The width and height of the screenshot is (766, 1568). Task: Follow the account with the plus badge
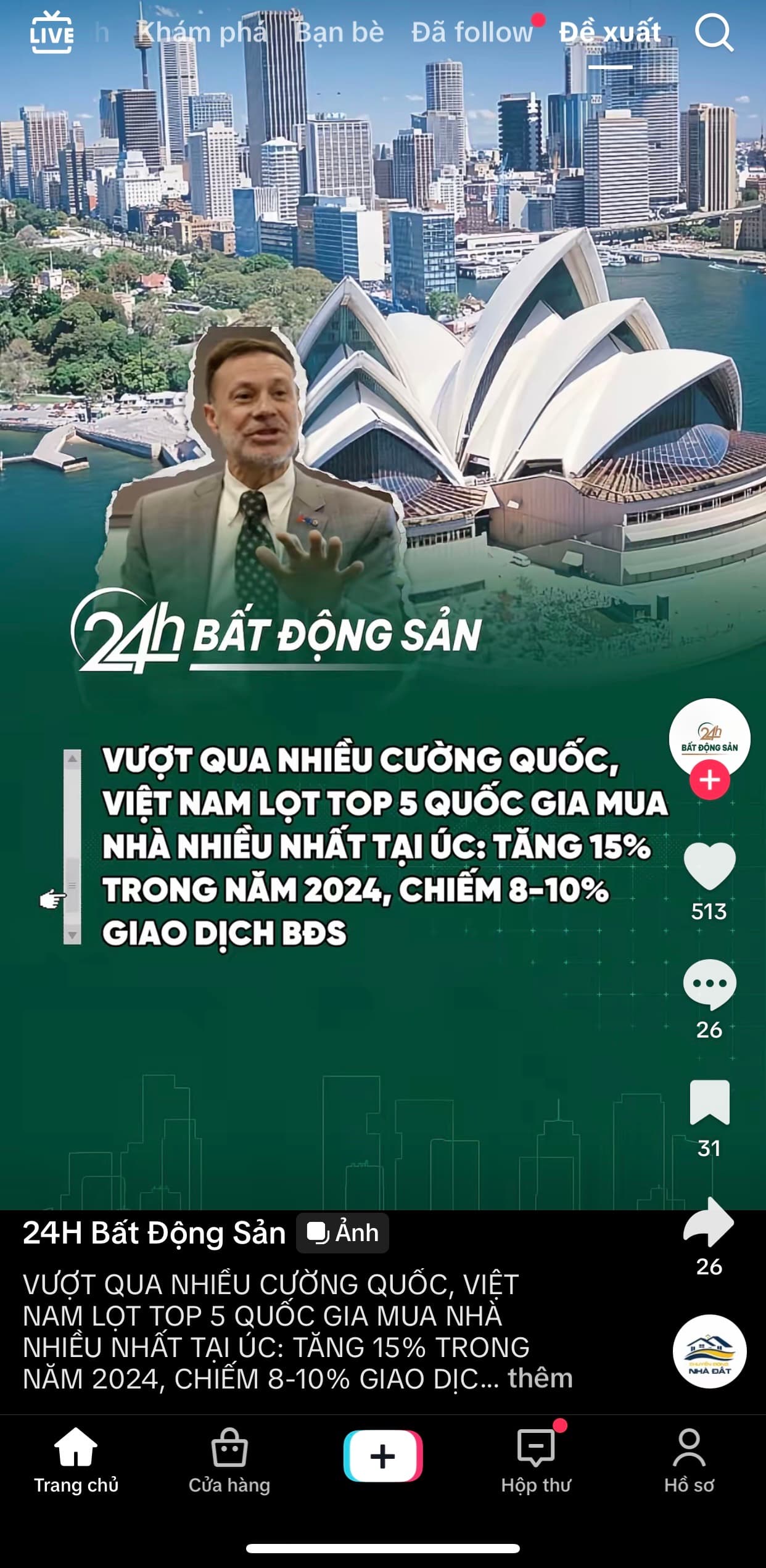(709, 780)
